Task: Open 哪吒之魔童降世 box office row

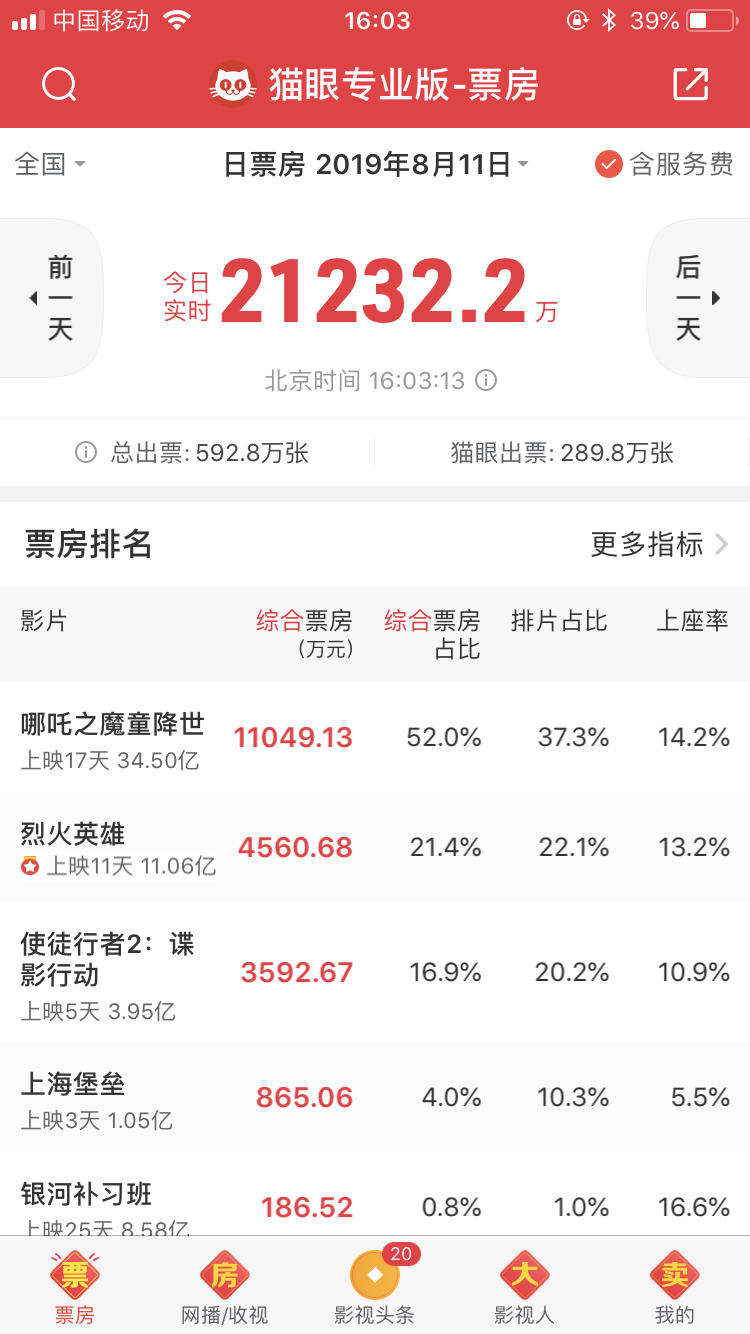Action: 375,737
